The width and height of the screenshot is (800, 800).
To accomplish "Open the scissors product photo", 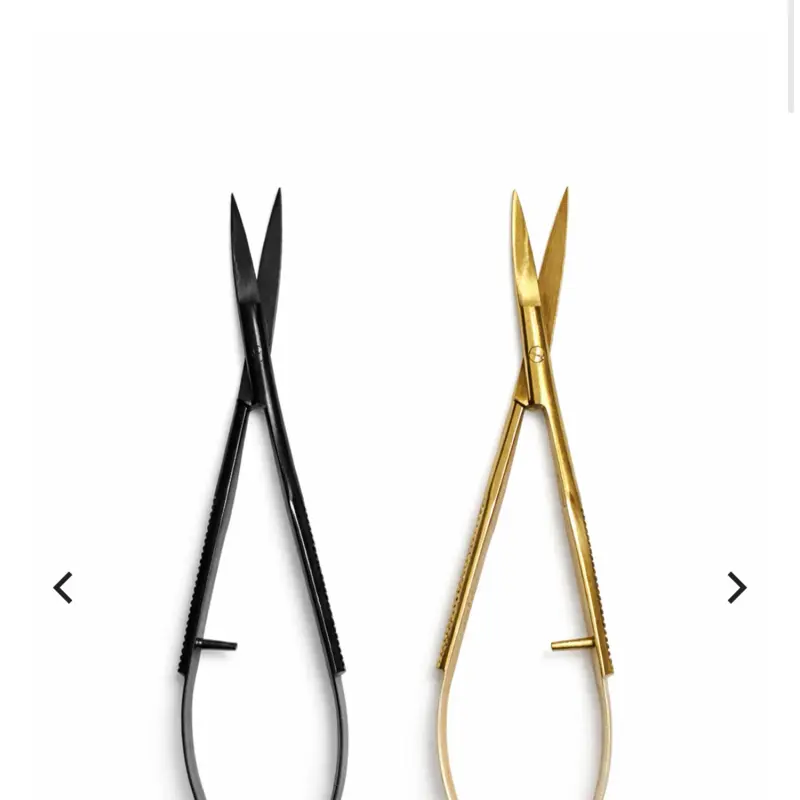I will click(x=400, y=450).
